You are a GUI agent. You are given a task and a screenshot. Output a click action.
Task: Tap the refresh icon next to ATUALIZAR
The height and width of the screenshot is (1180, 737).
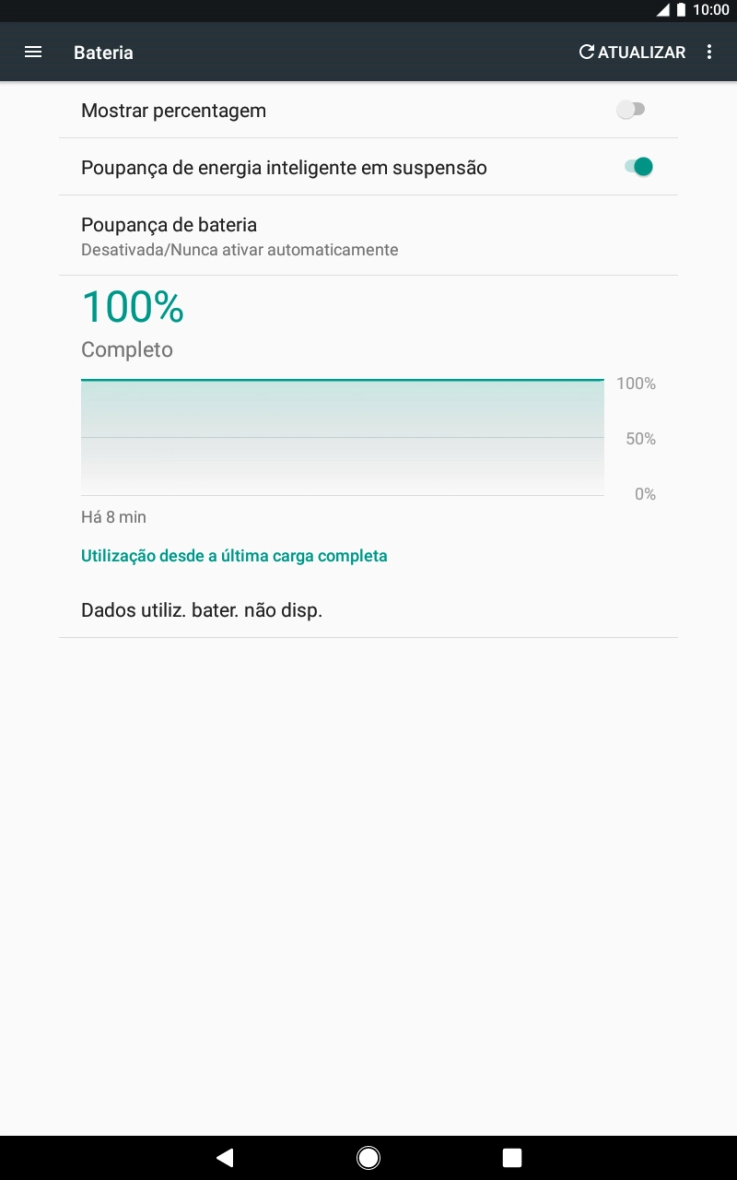pyautogui.click(x=589, y=51)
